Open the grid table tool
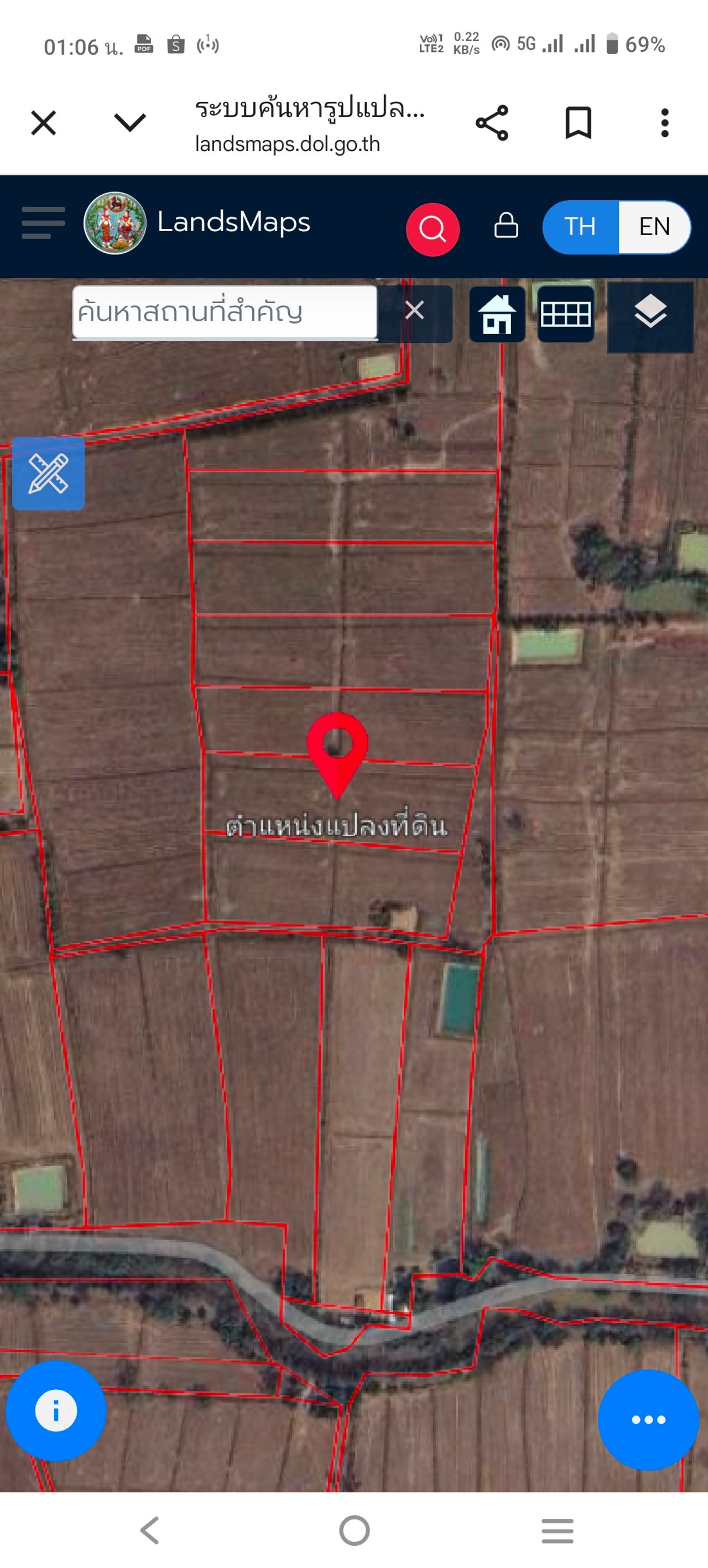 (x=565, y=314)
